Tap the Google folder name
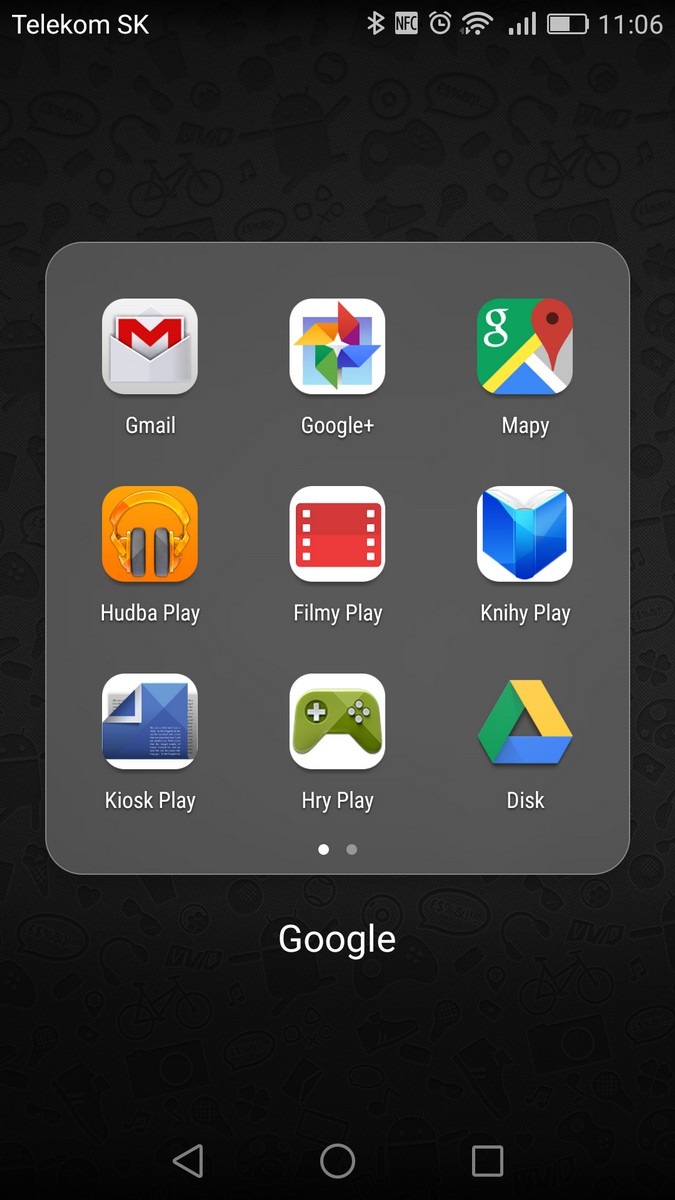This screenshot has height=1200, width=675. click(337, 939)
